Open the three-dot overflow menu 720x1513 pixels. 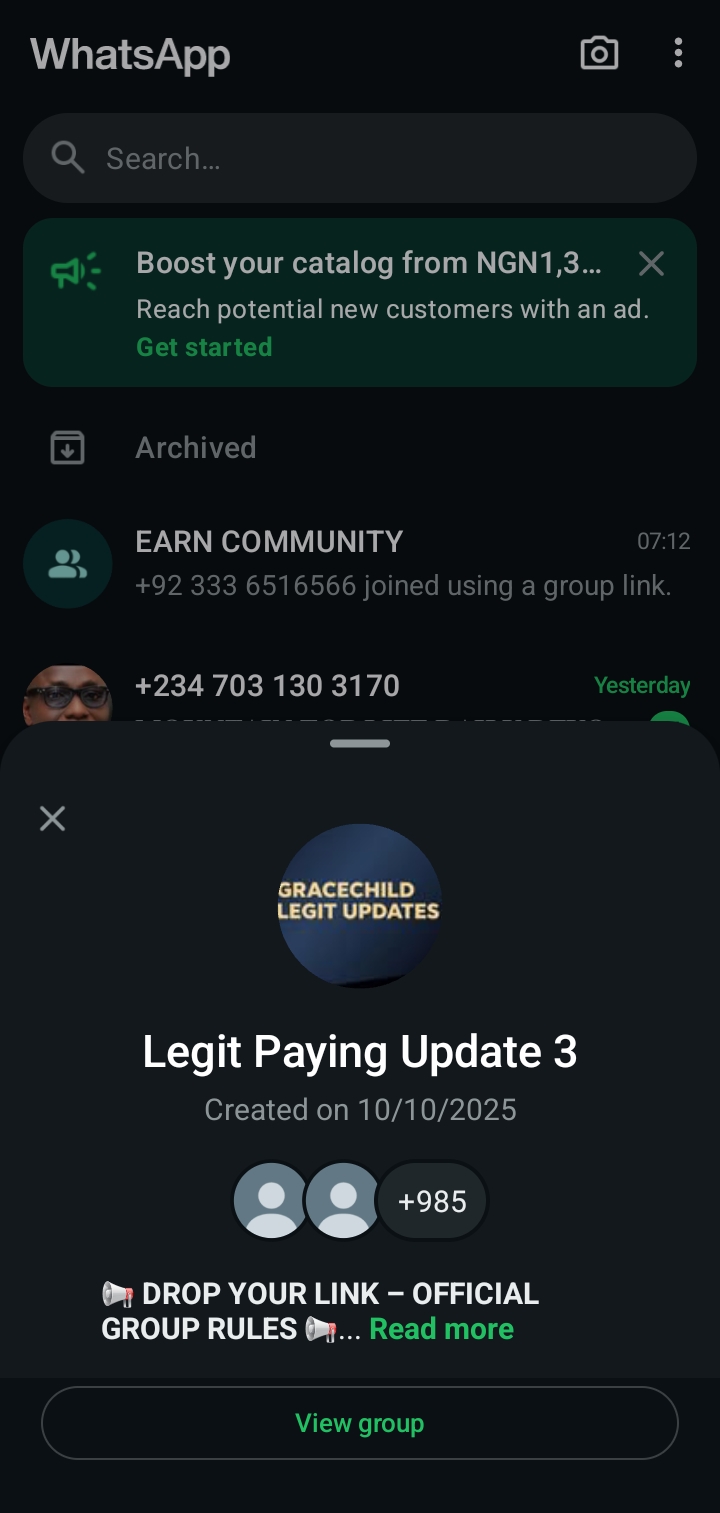(x=678, y=53)
